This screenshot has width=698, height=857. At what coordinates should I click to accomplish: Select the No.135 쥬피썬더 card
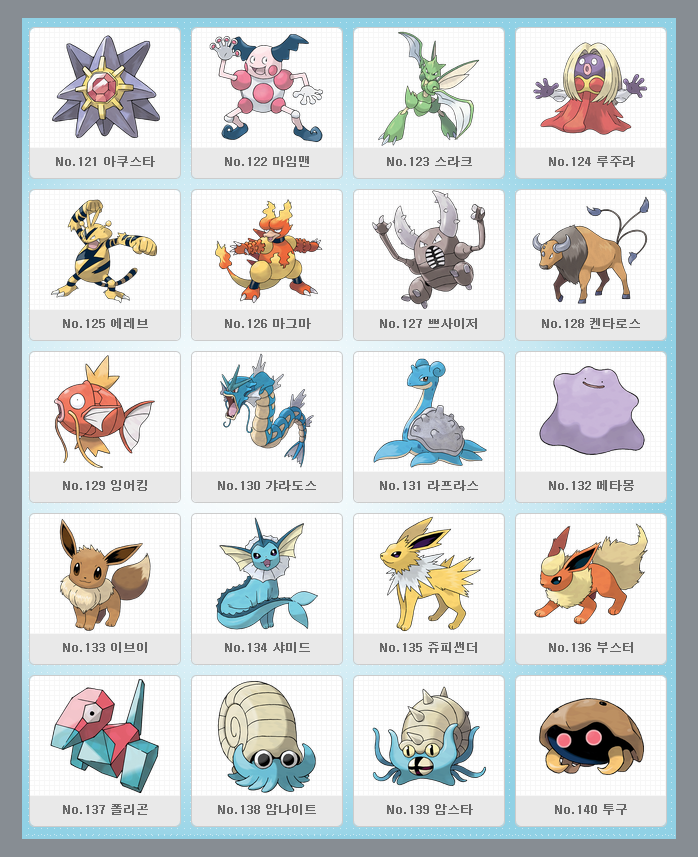[429, 588]
